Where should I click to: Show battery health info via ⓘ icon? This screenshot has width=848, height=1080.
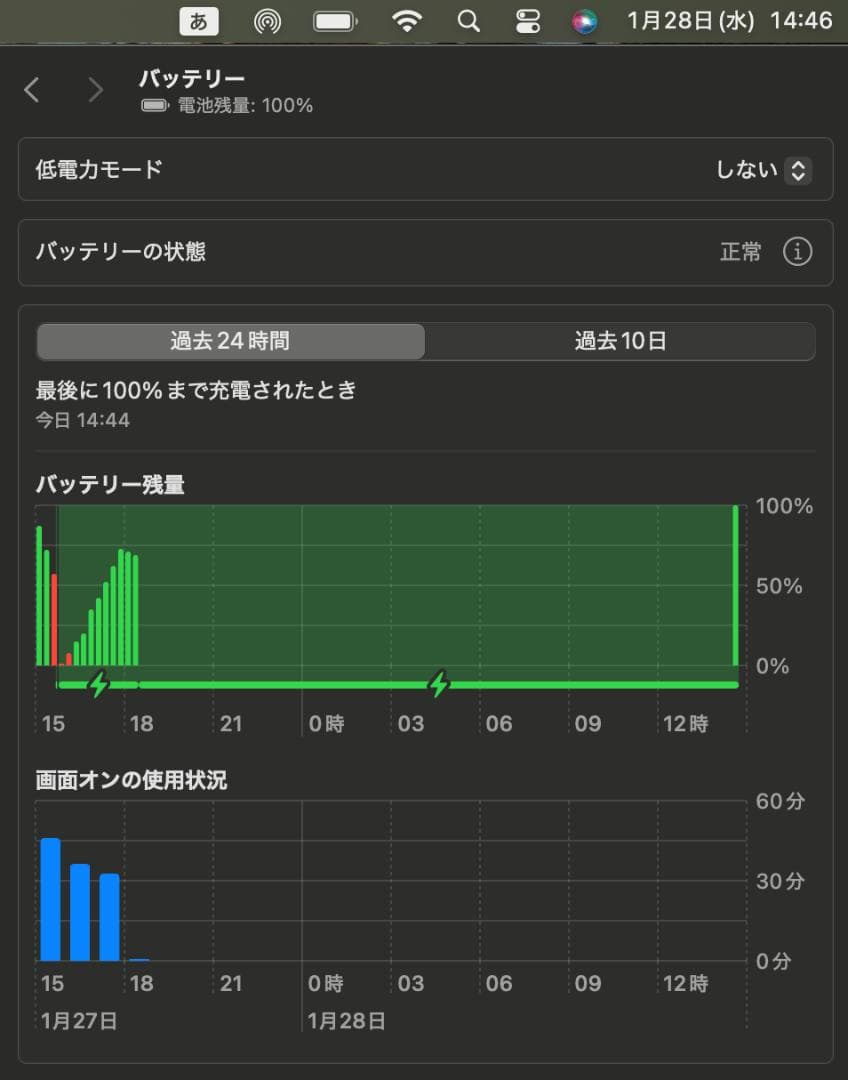(797, 252)
